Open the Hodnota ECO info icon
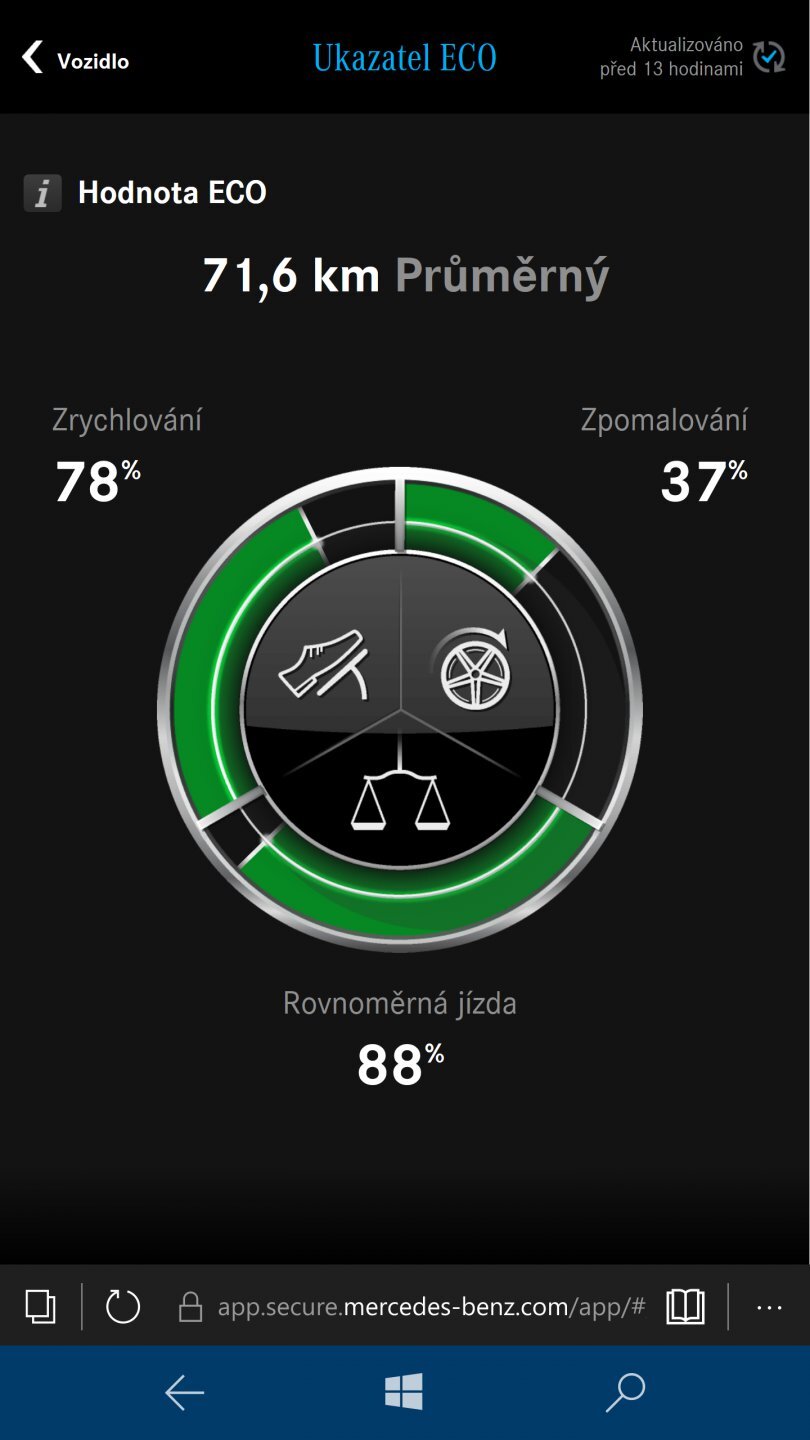Image resolution: width=810 pixels, height=1440 pixels. [42, 193]
